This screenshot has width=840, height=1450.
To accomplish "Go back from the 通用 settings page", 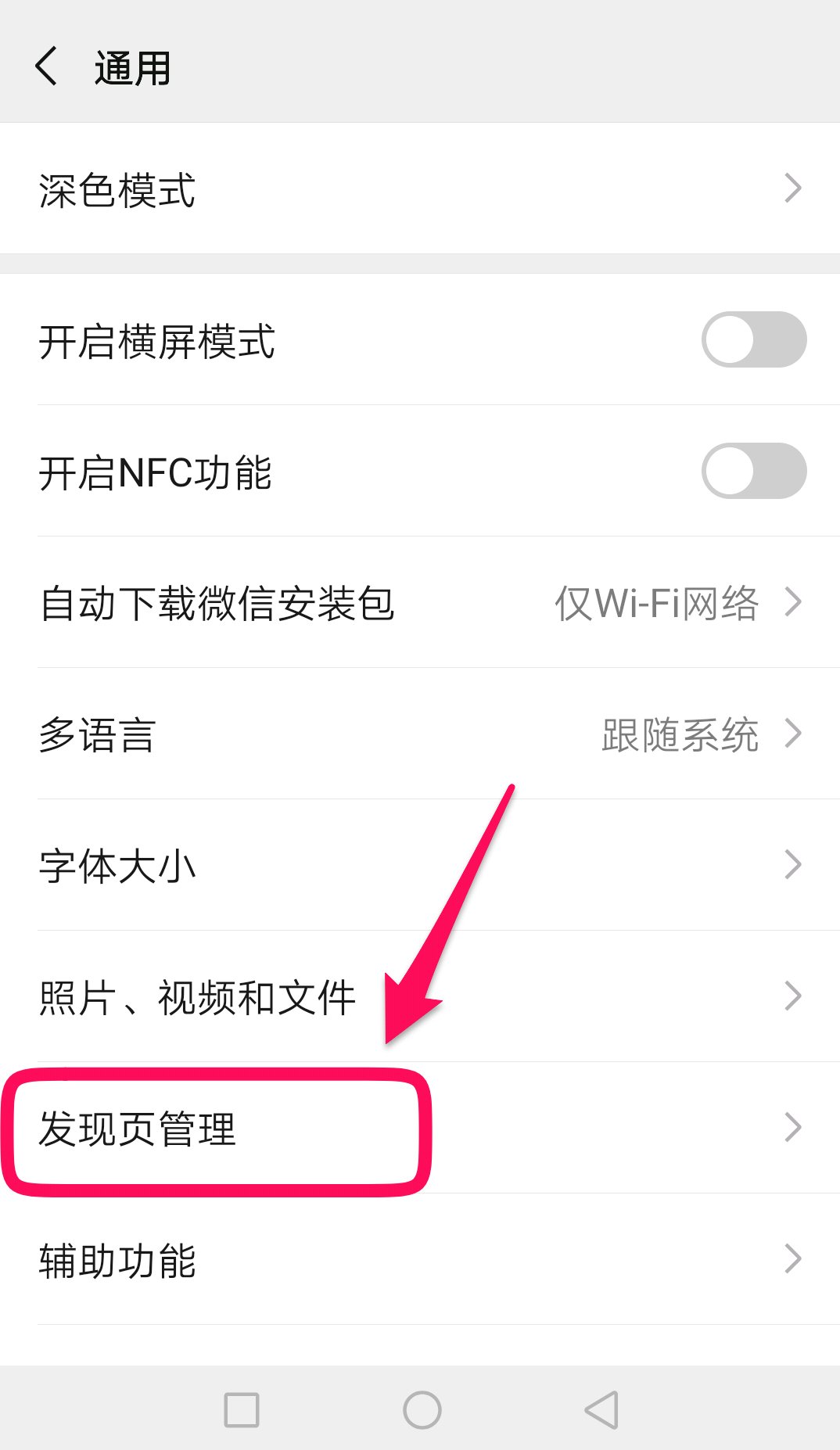I will [x=47, y=66].
